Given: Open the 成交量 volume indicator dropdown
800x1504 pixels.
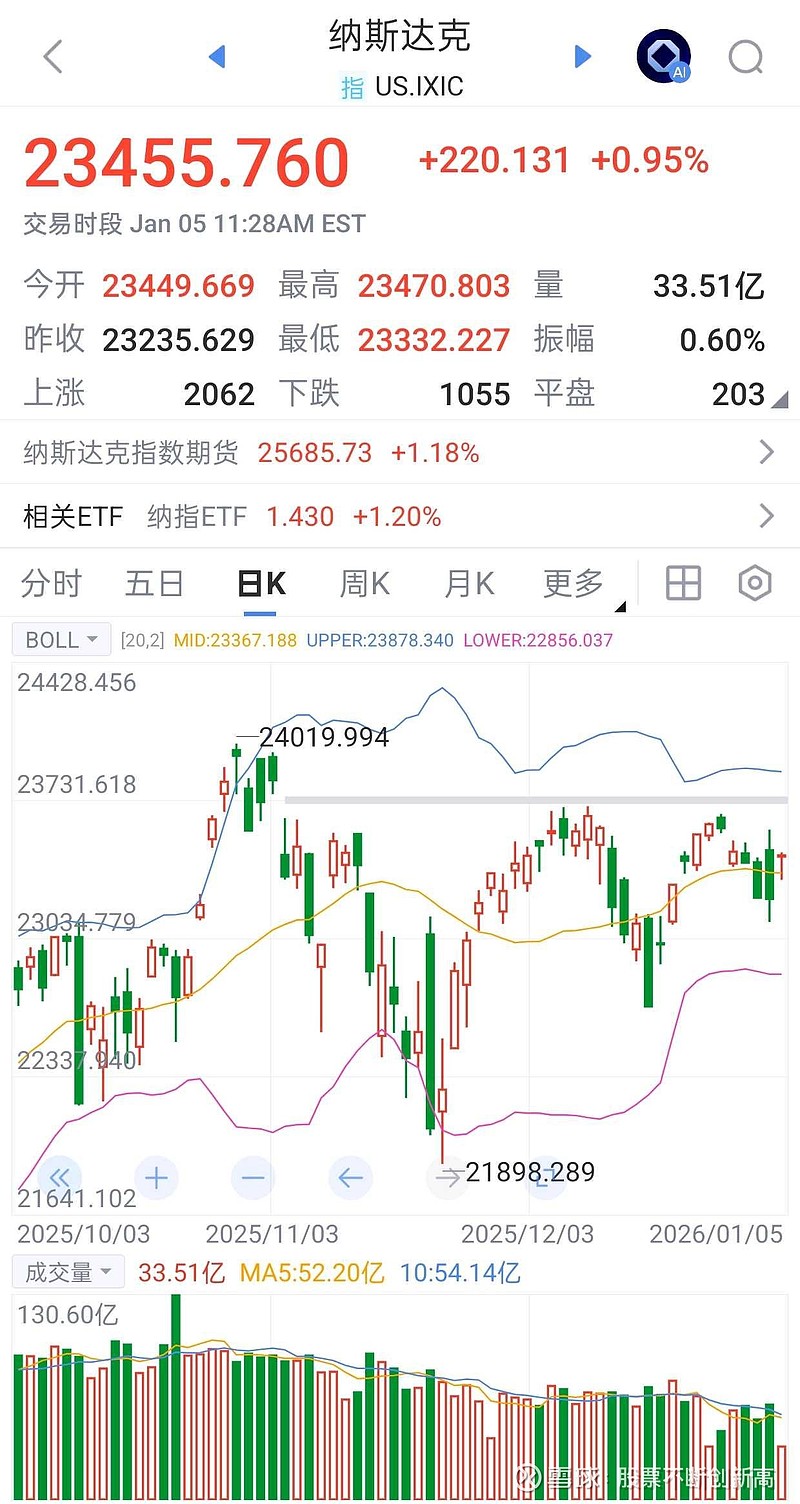Looking at the screenshot, I should click(67, 1271).
